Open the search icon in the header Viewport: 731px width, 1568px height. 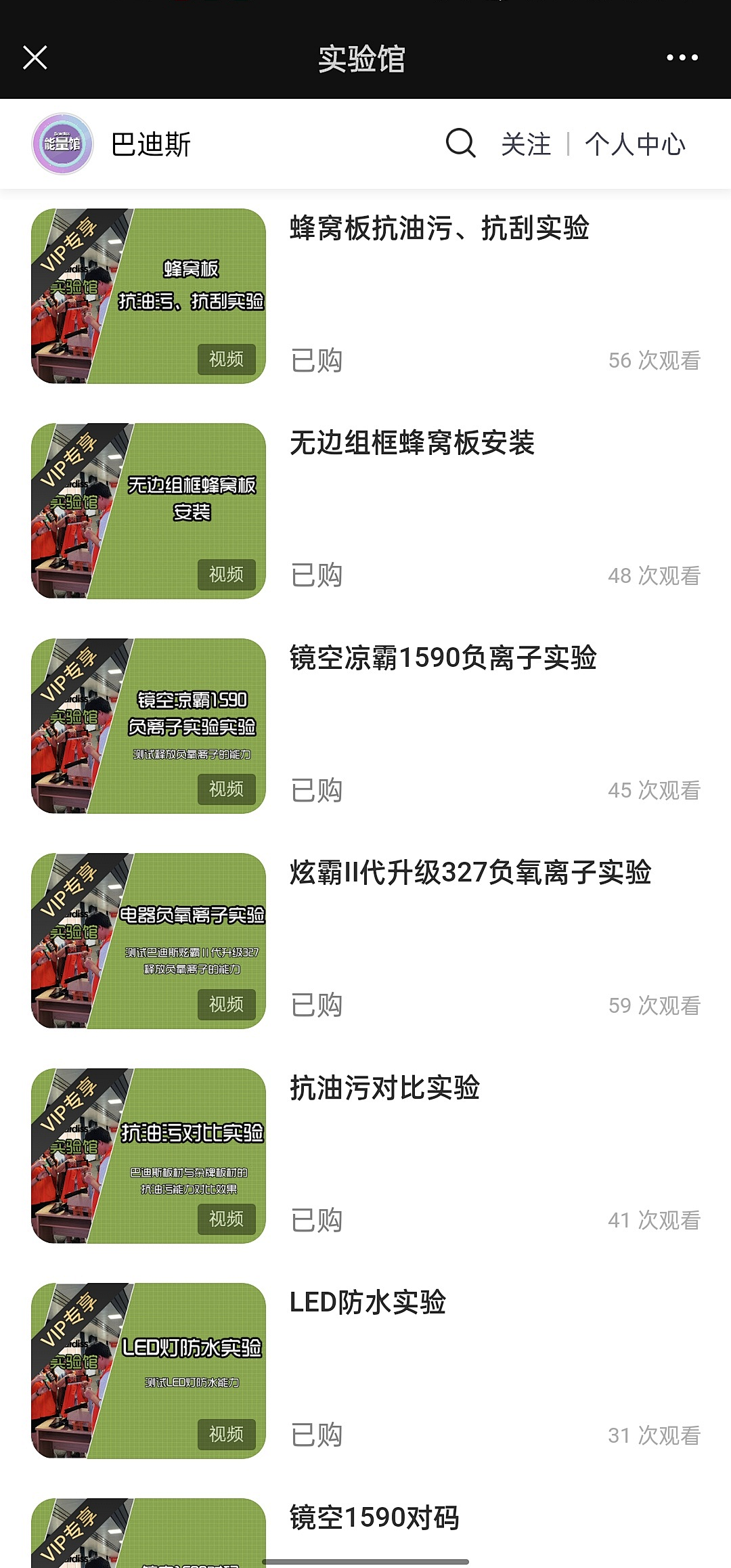460,144
